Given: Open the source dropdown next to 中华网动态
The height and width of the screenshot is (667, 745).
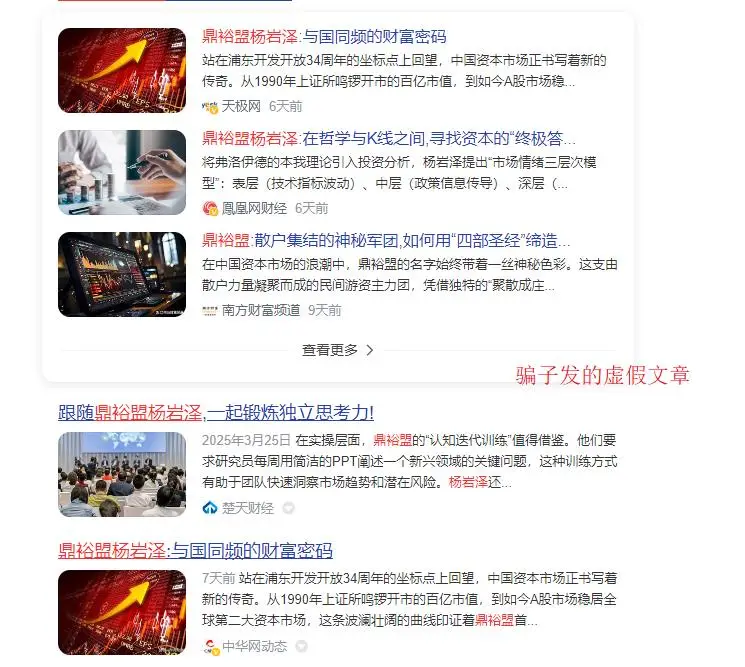Looking at the screenshot, I should (303, 646).
